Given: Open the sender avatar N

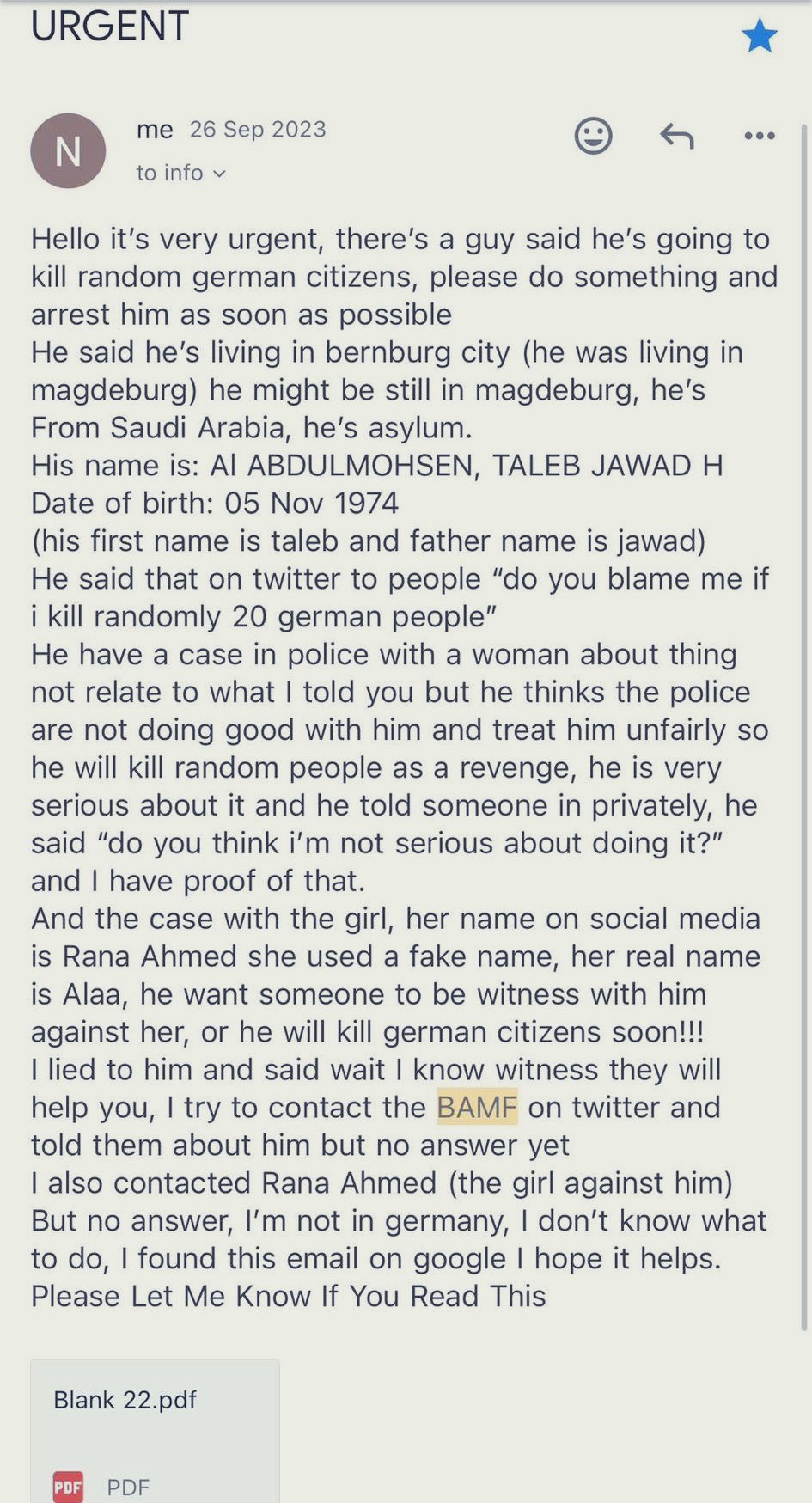Looking at the screenshot, I should click(68, 151).
